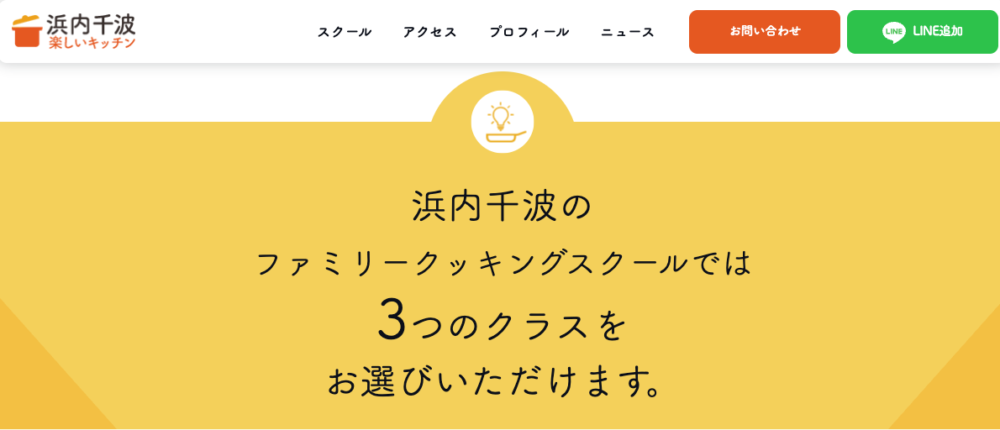1000x430 pixels.
Task: Open the ニュース page
Action: (628, 32)
